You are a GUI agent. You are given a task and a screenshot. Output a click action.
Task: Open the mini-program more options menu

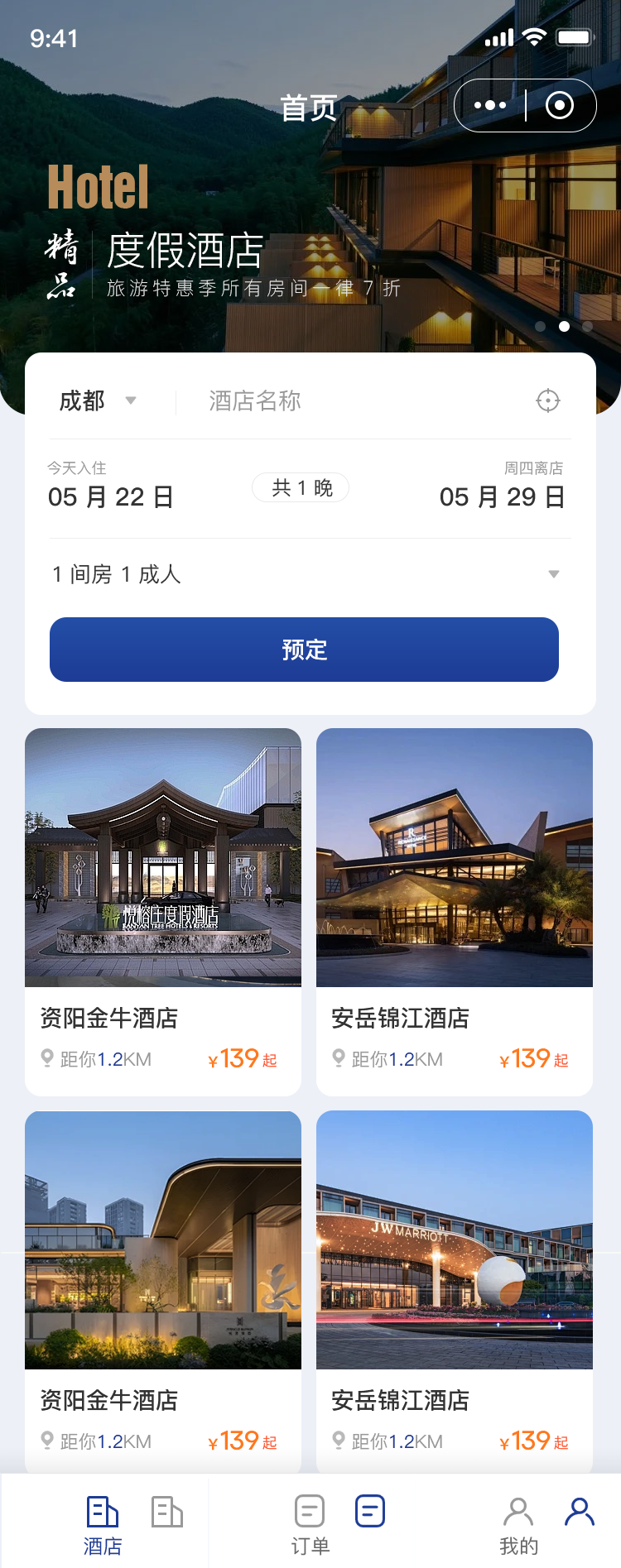(x=490, y=106)
